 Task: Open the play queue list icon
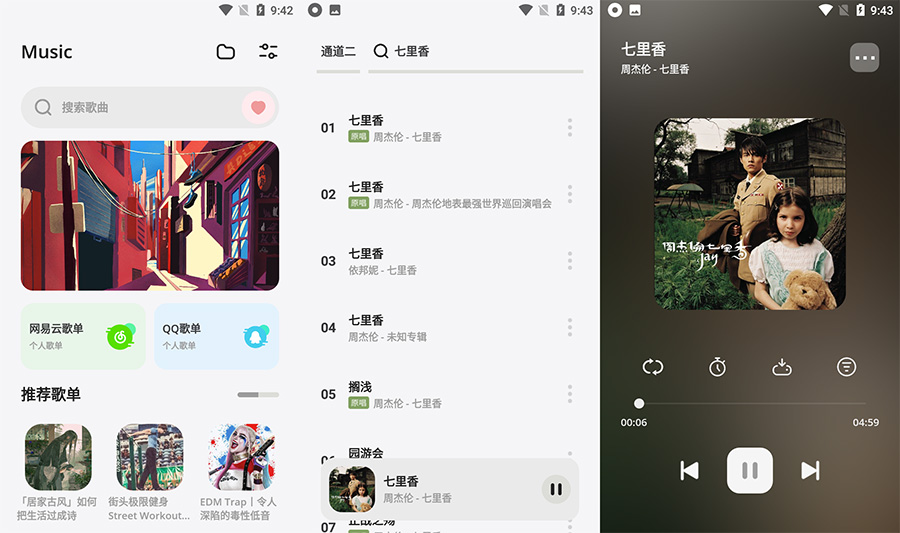847,367
